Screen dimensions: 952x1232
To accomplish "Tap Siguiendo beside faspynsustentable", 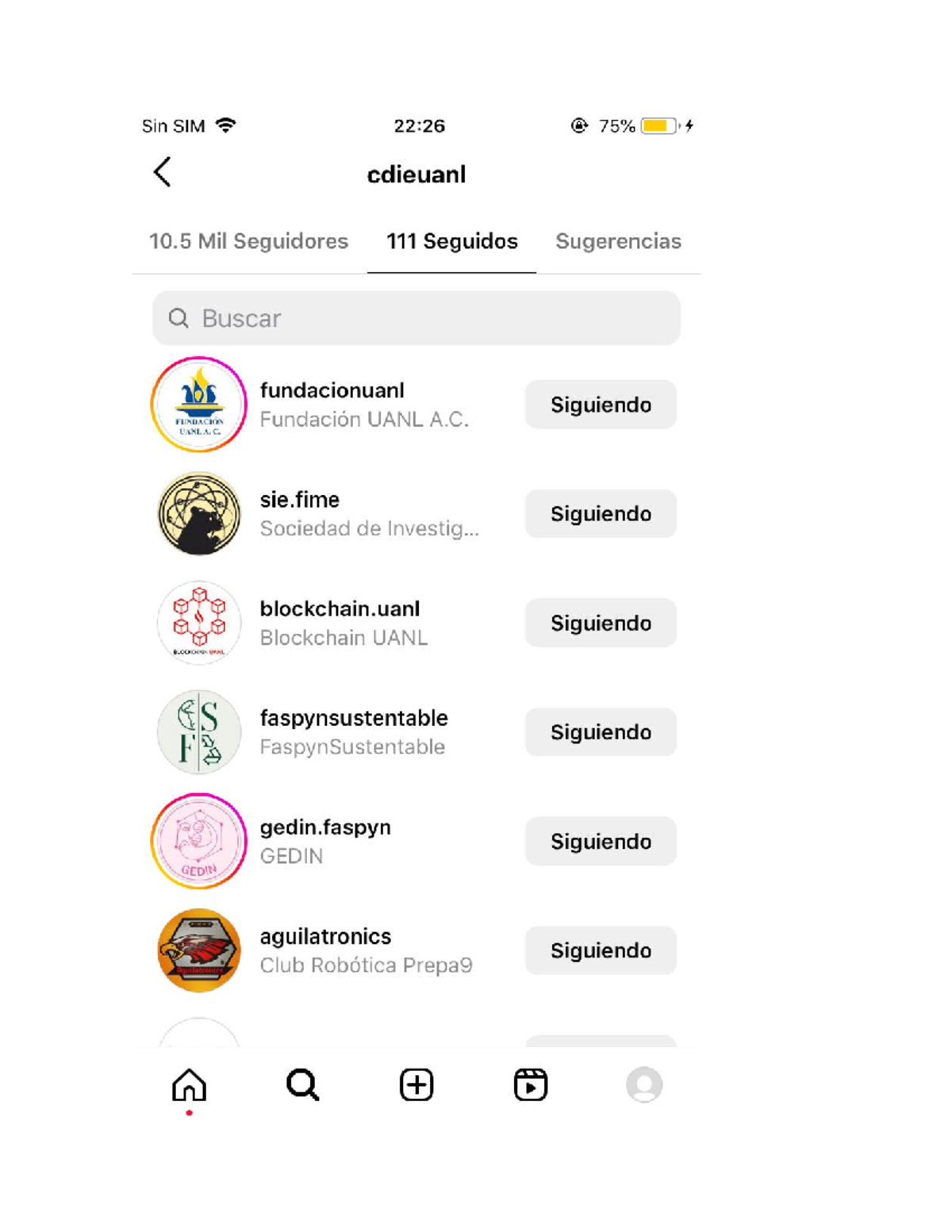I will click(601, 731).
